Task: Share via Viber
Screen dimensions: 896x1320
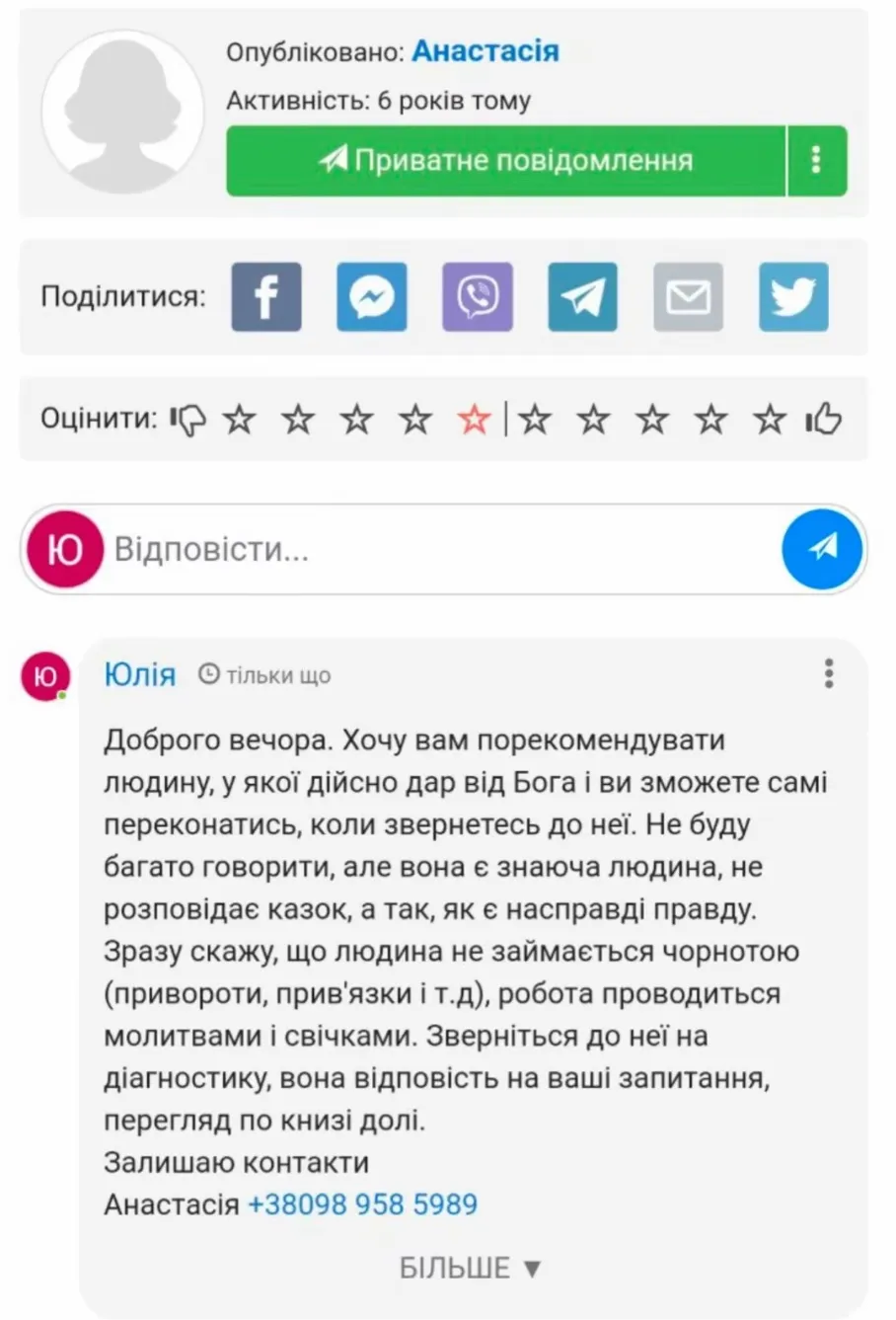Action: coord(478,296)
